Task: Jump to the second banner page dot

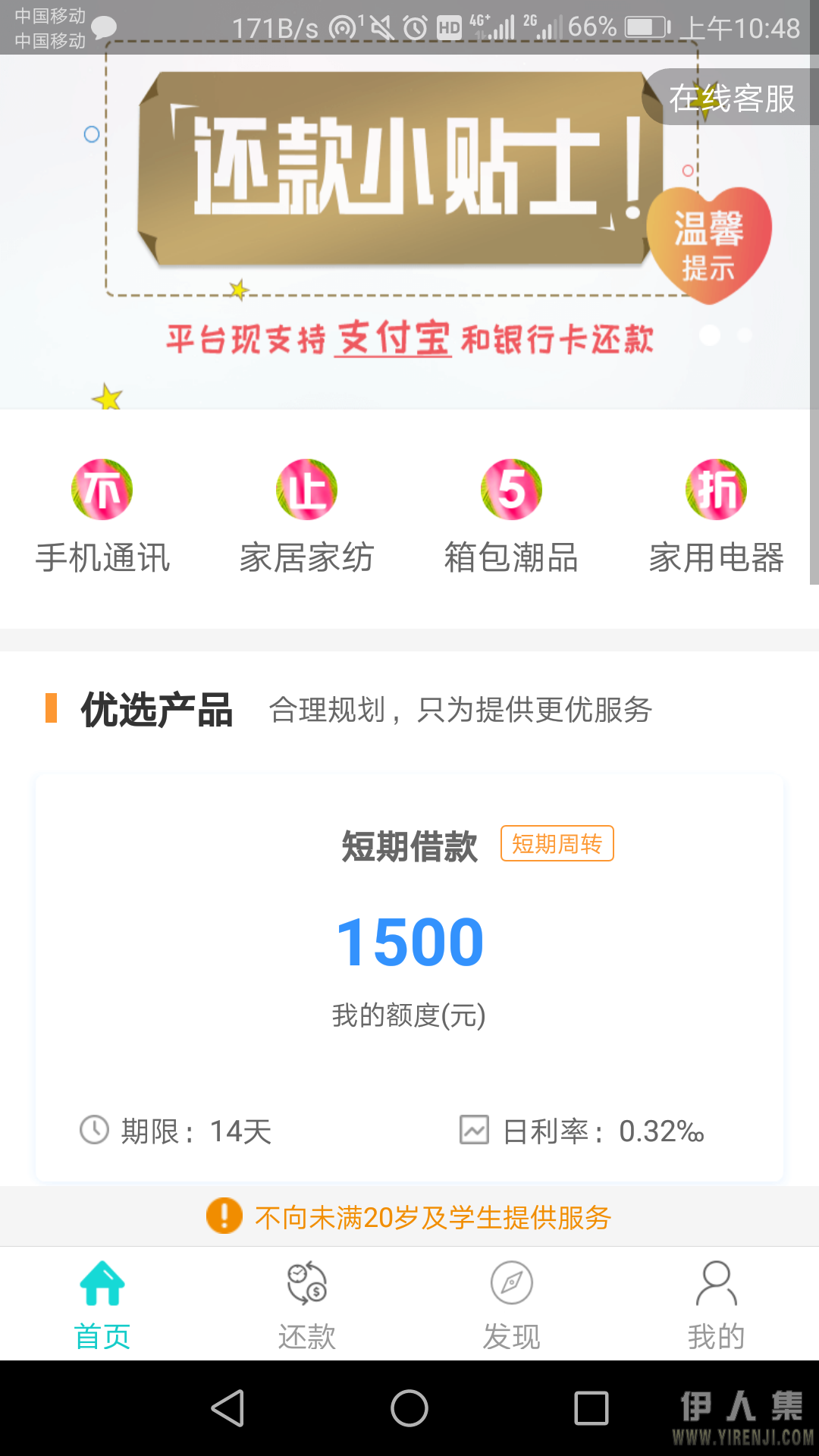Action: coord(745,335)
